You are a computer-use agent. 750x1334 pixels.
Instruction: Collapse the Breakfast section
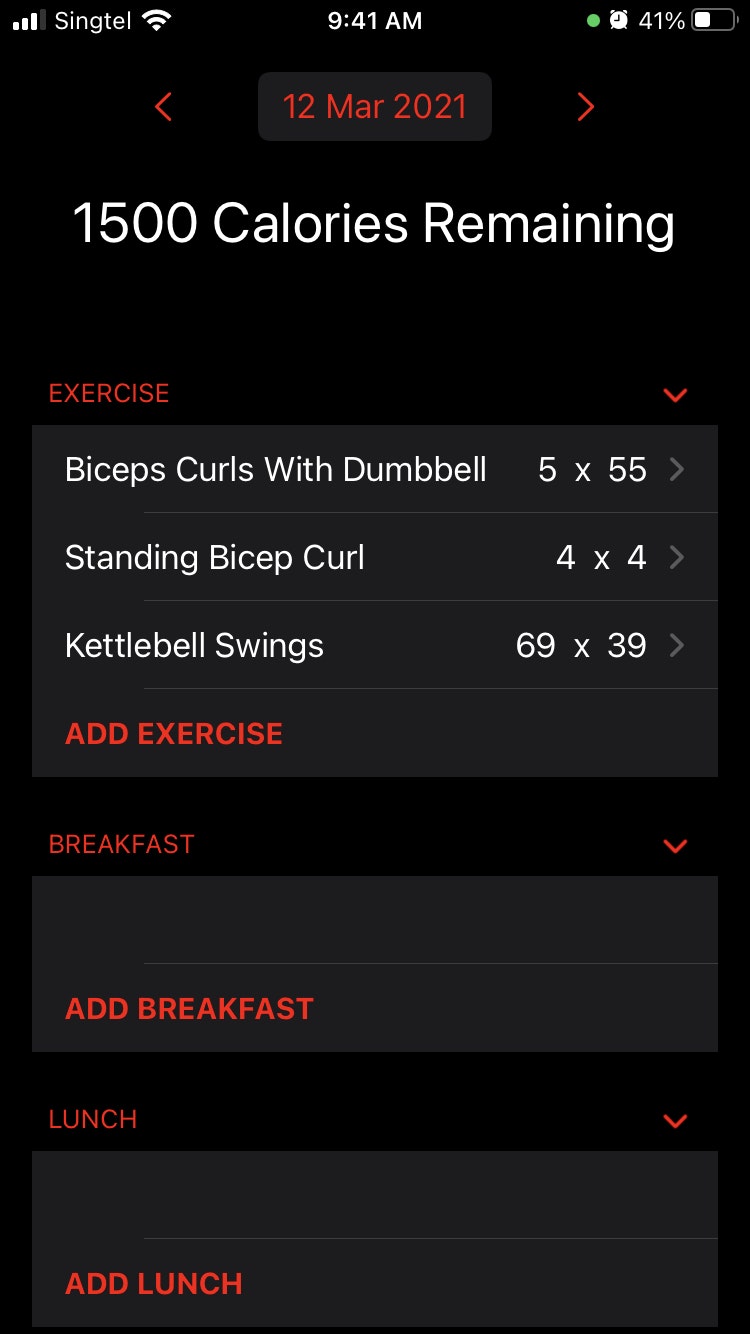click(675, 846)
